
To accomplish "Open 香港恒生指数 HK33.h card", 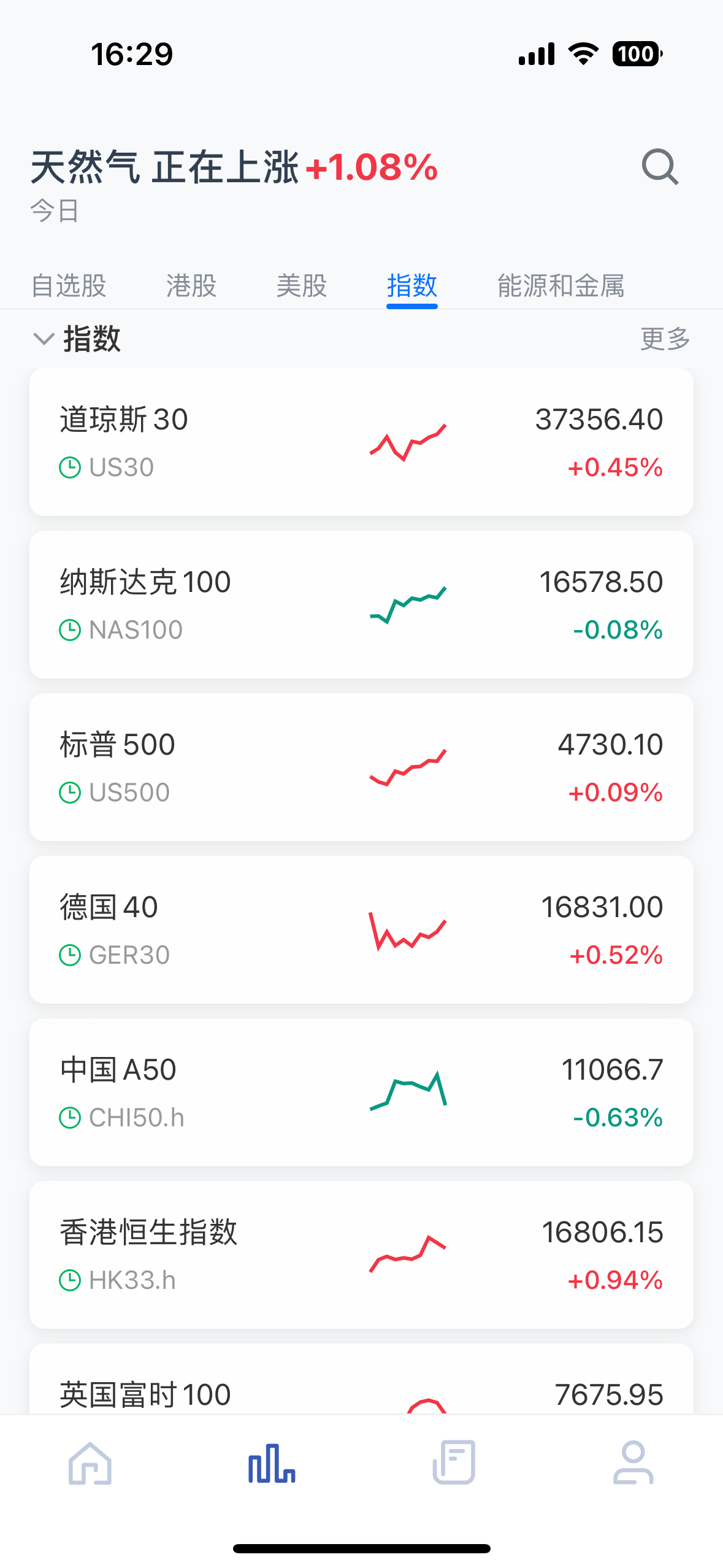I will 361,1255.
